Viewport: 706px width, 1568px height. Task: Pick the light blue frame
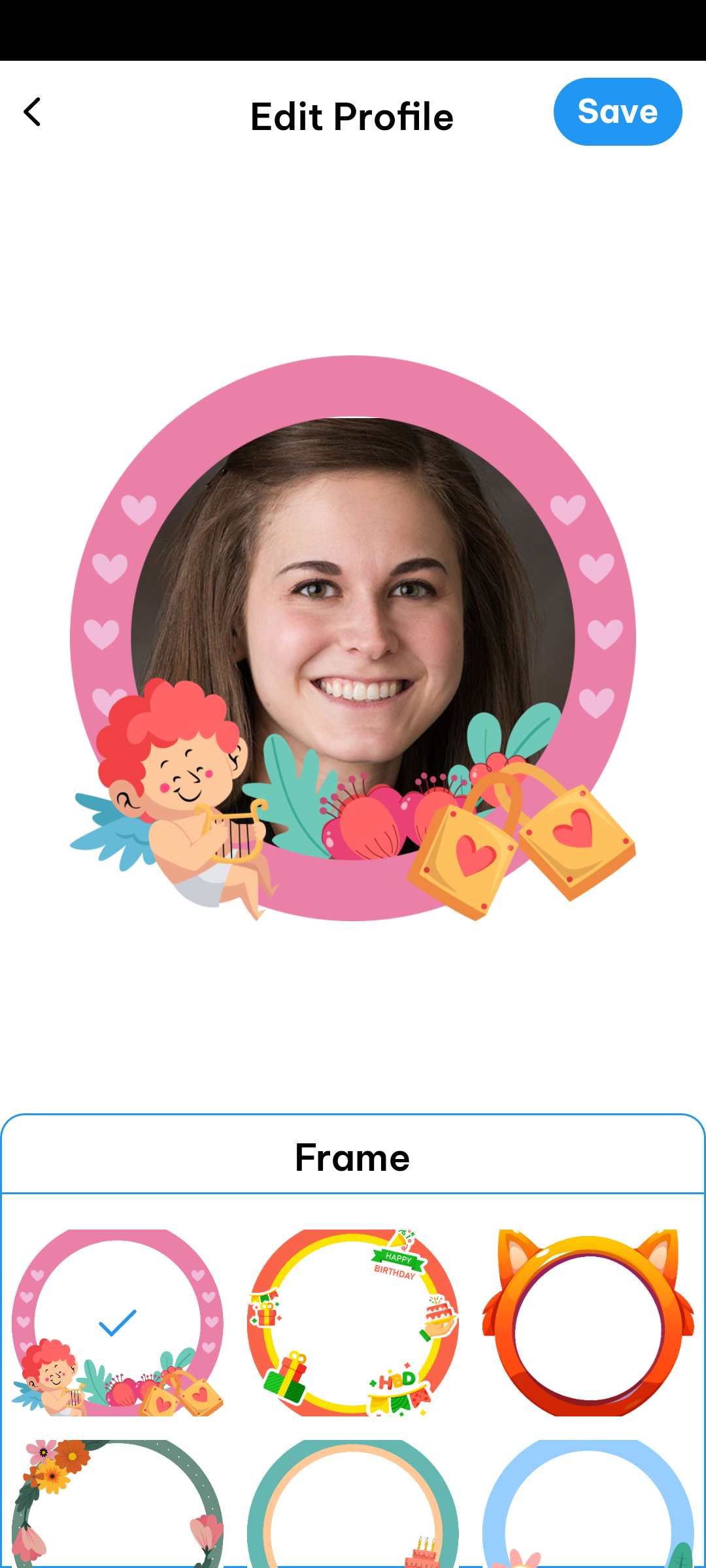click(x=588, y=1503)
